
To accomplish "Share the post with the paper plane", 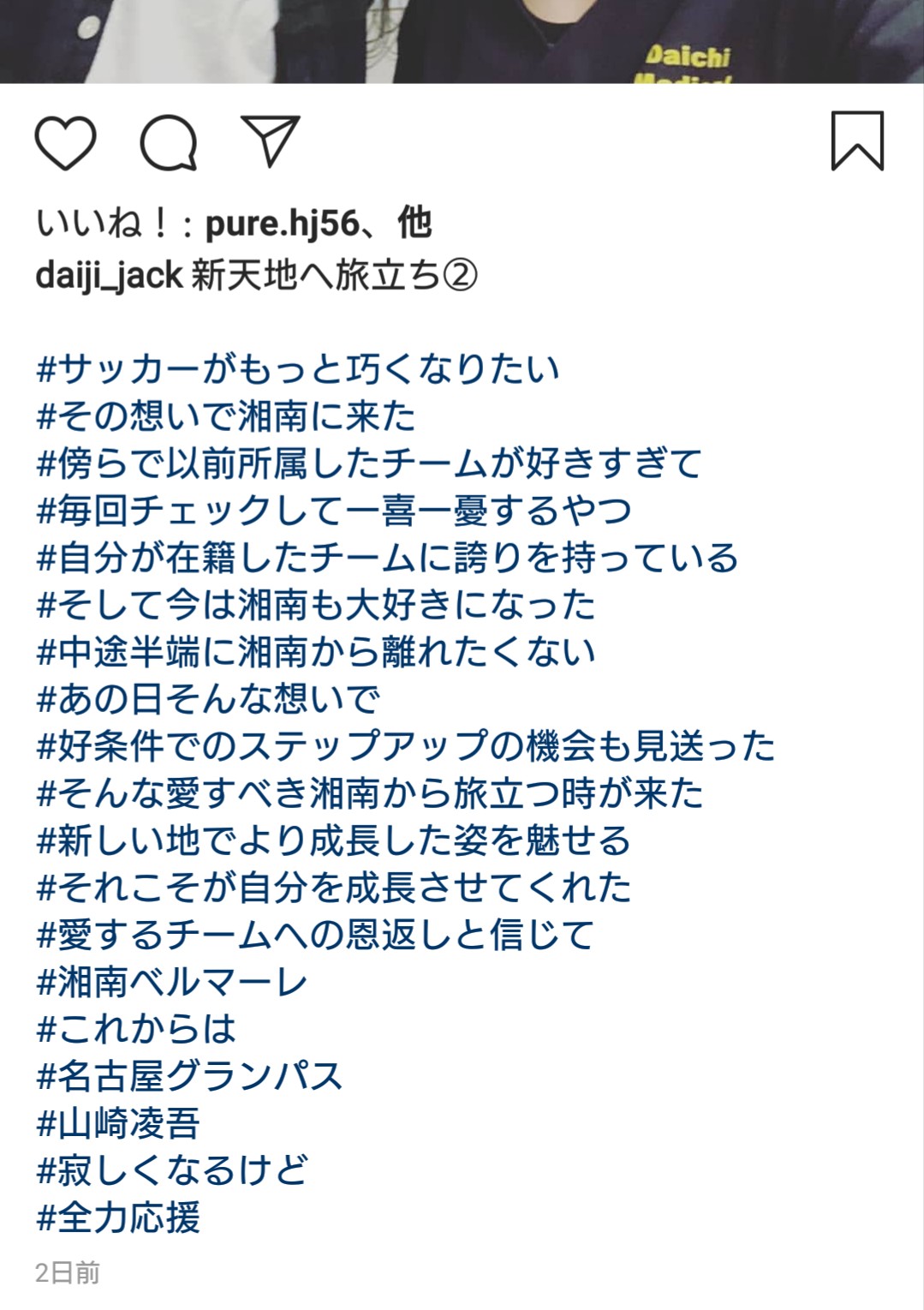I will [x=271, y=141].
